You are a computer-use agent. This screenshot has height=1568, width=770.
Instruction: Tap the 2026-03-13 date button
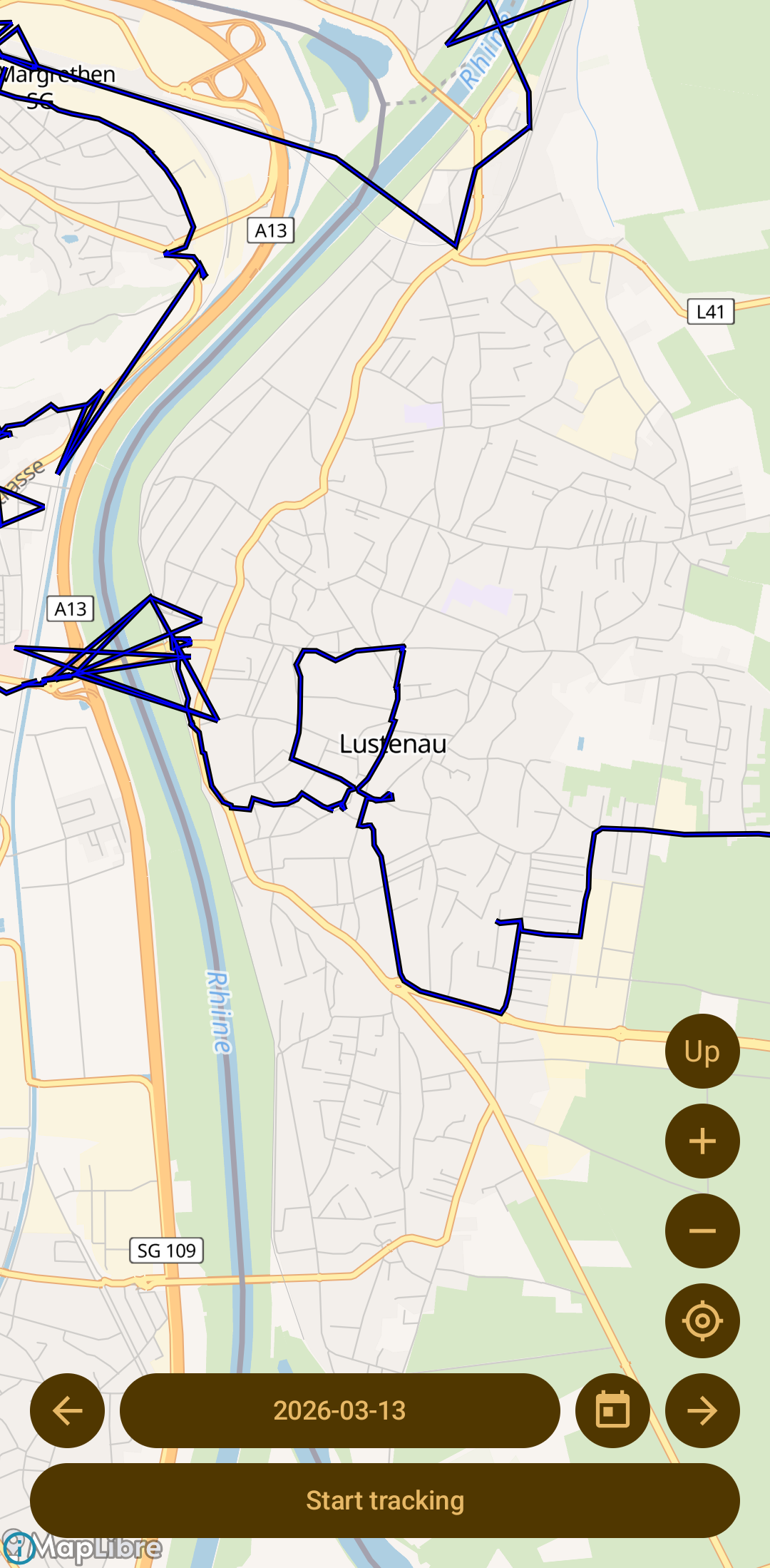pos(339,1410)
